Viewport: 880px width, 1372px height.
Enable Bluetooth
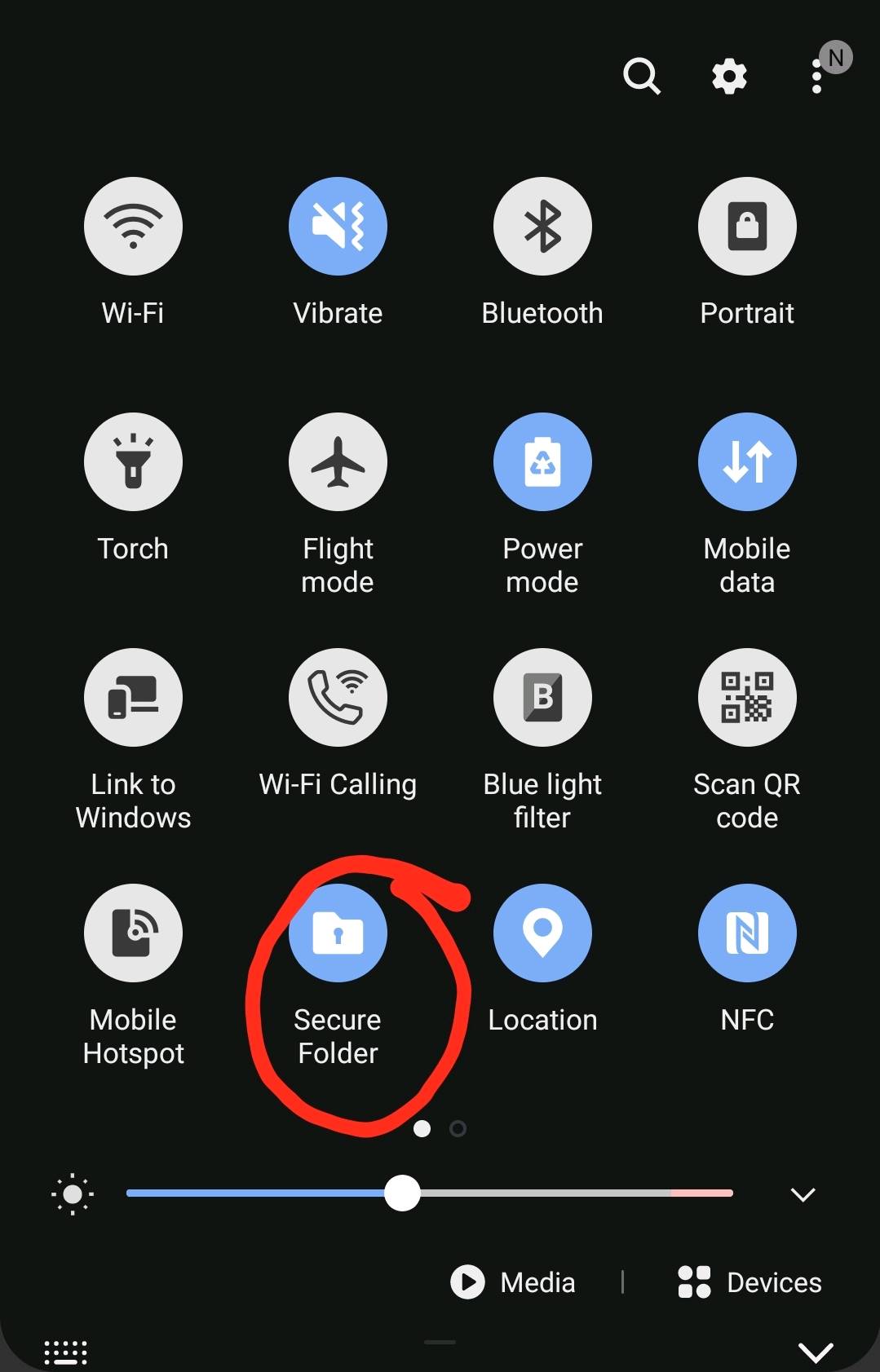tap(542, 226)
